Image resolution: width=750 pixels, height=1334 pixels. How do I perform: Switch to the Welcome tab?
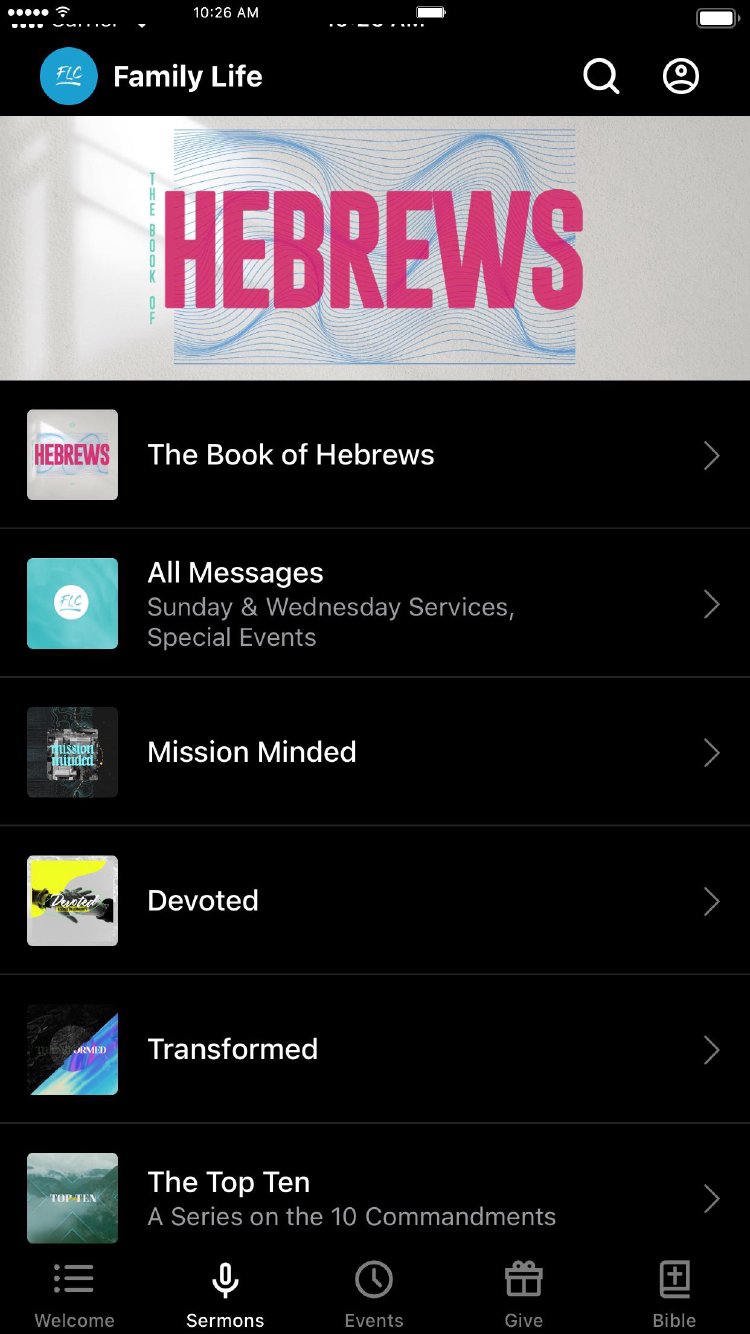click(x=74, y=1294)
